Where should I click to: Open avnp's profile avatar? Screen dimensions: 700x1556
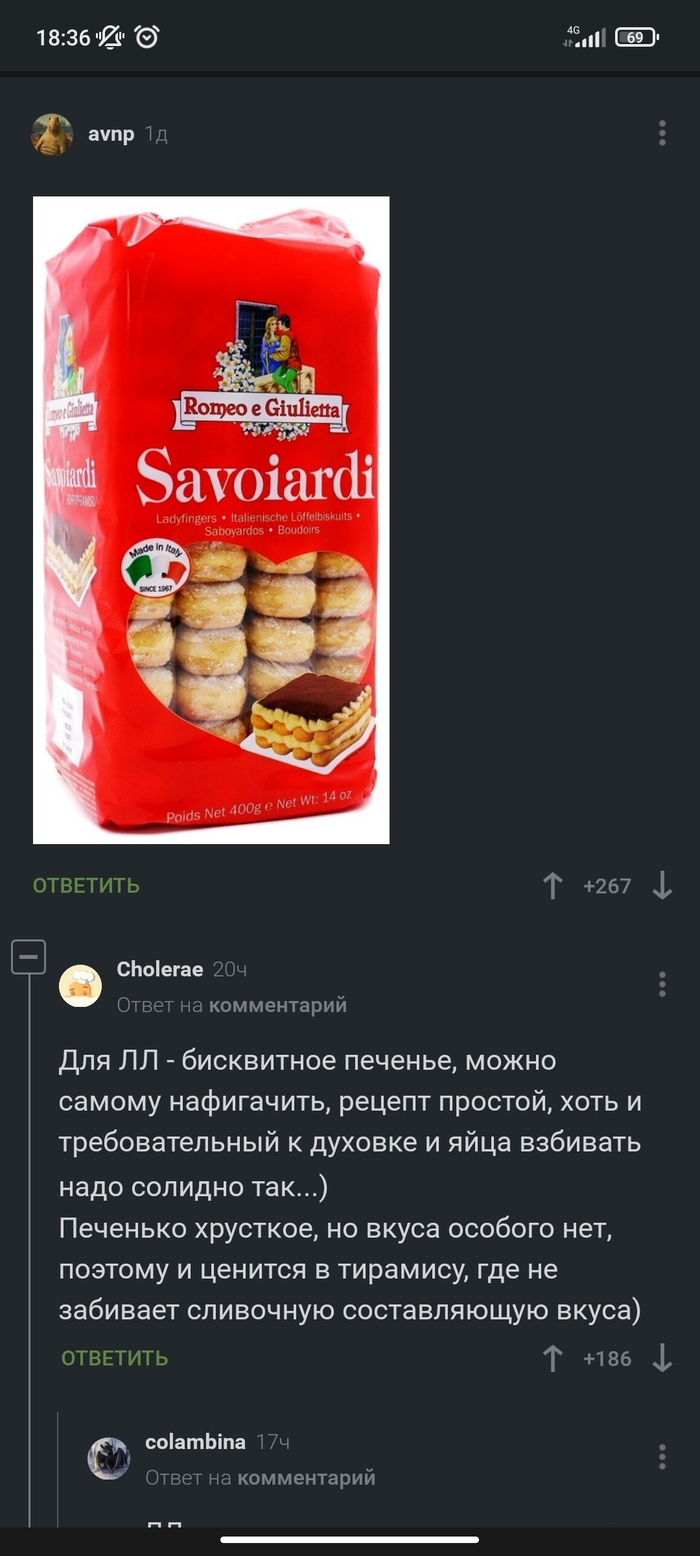[x=52, y=134]
